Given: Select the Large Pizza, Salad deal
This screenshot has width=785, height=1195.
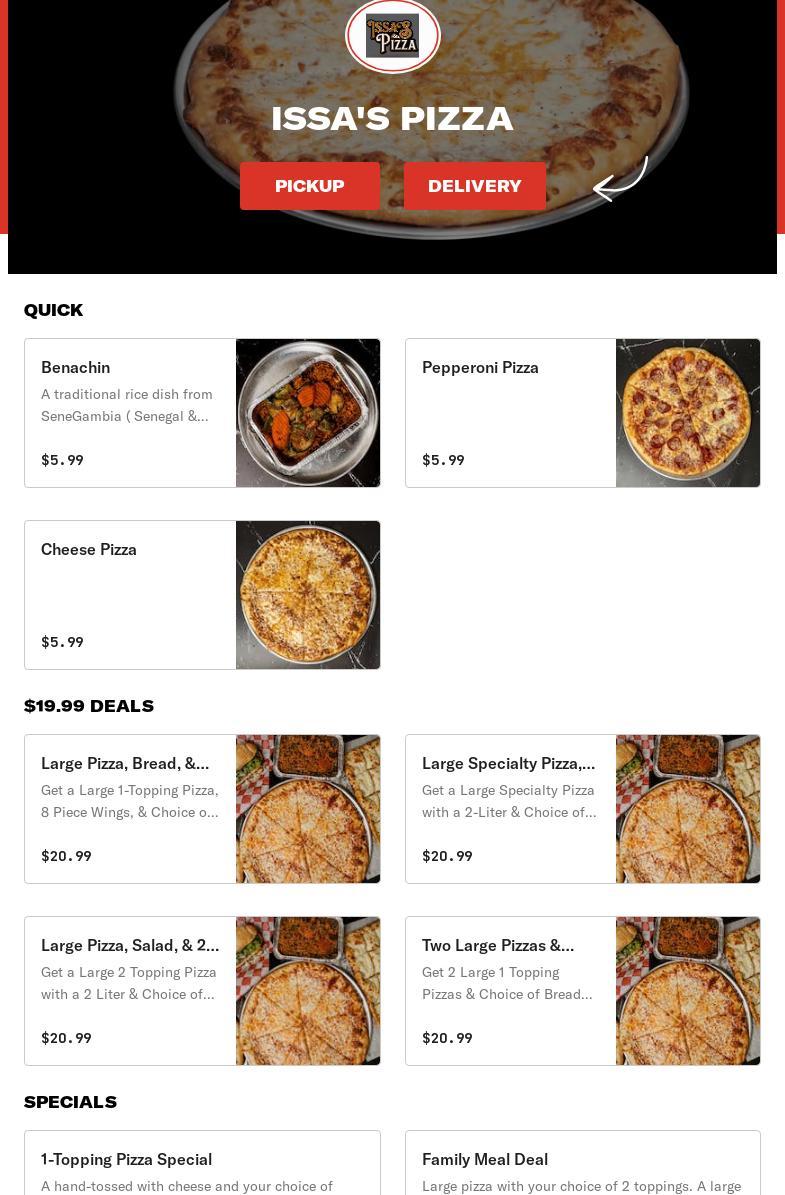Looking at the screenshot, I should coord(202,991).
